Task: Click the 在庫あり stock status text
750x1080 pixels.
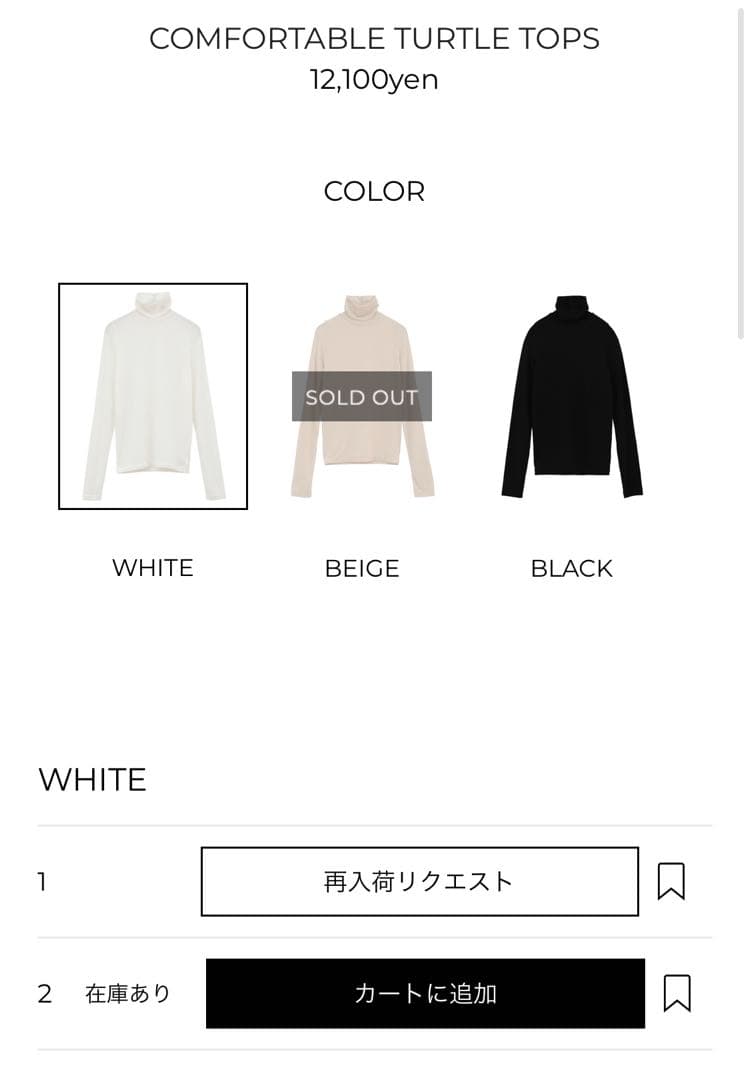Action: tap(130, 994)
